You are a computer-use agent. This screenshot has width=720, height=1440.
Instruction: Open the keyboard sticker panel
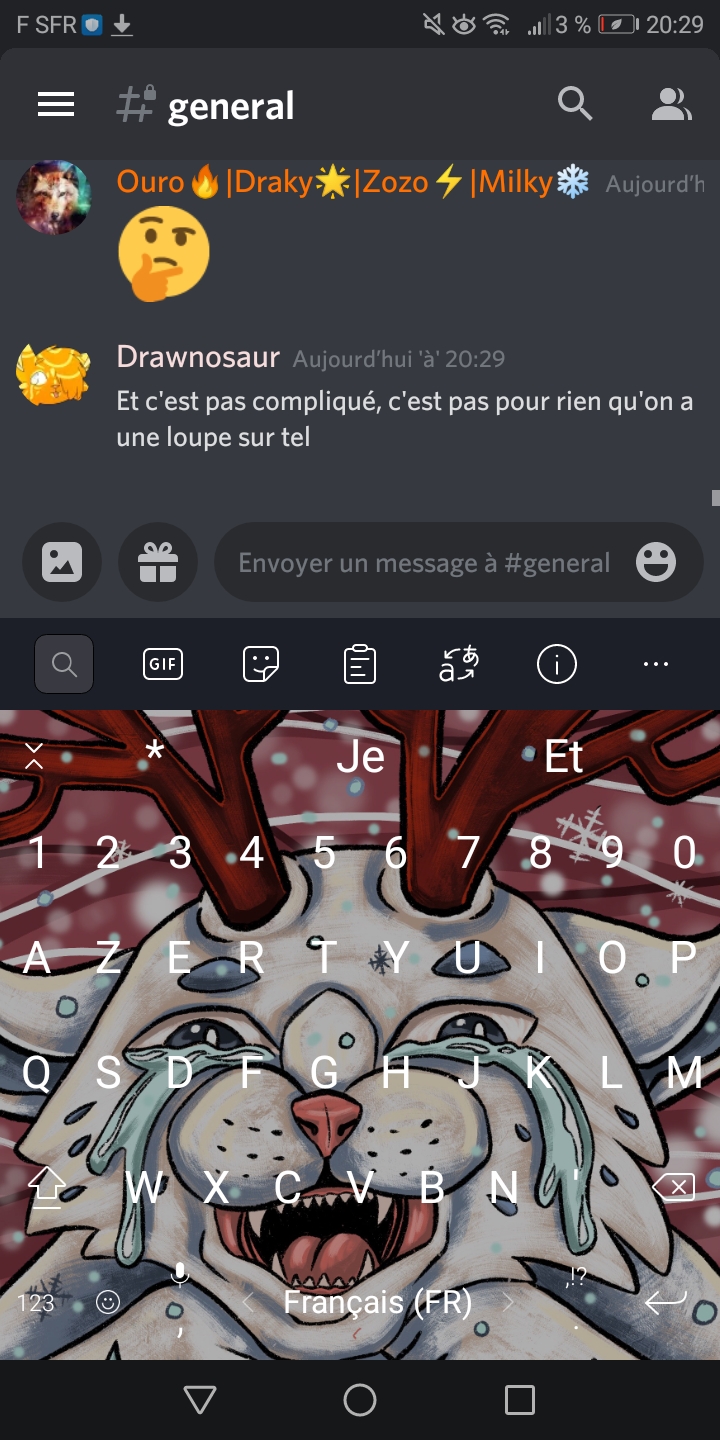tap(261, 664)
